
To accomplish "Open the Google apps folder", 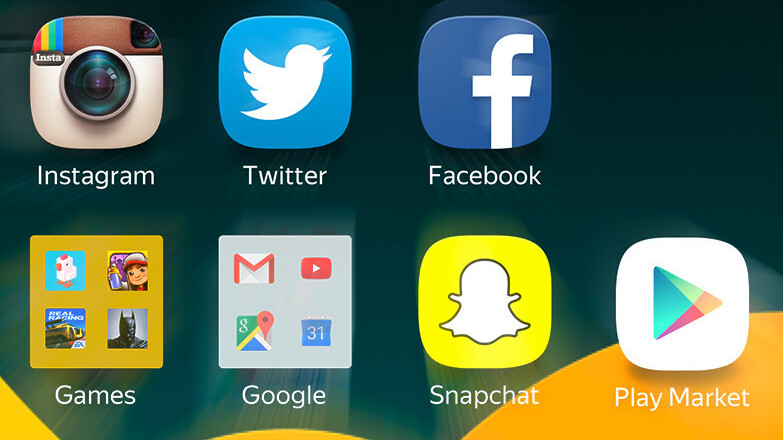I will pyautogui.click(x=285, y=301).
